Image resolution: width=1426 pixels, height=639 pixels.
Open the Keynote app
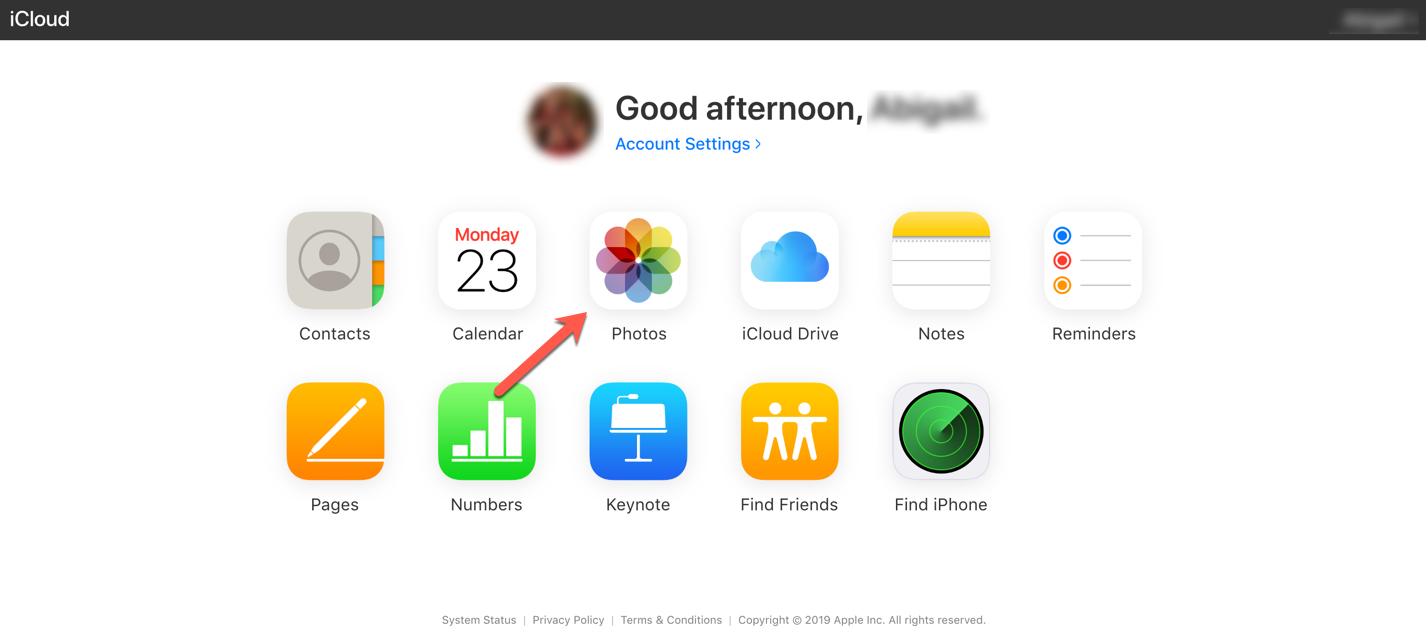638,432
